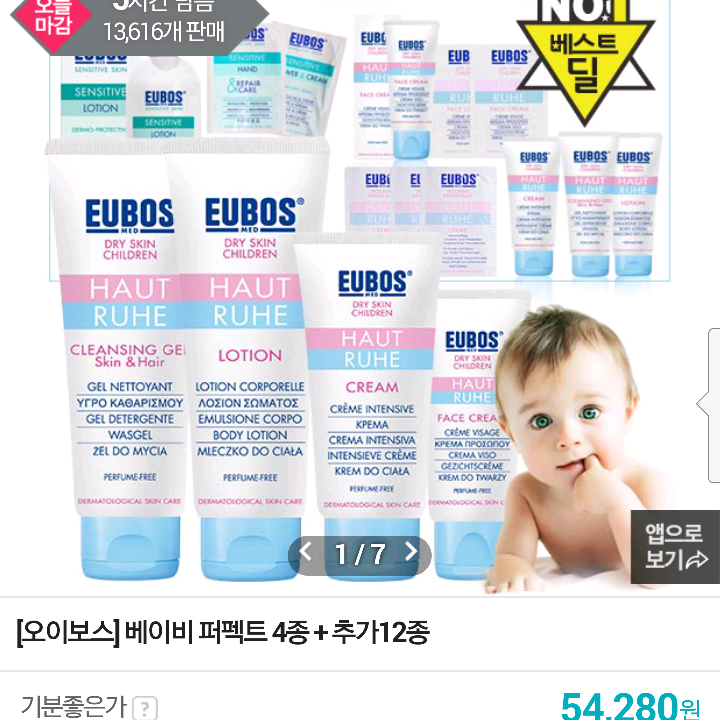Go to next product image
Viewport: 720px width, 720px height.
[x=411, y=553]
